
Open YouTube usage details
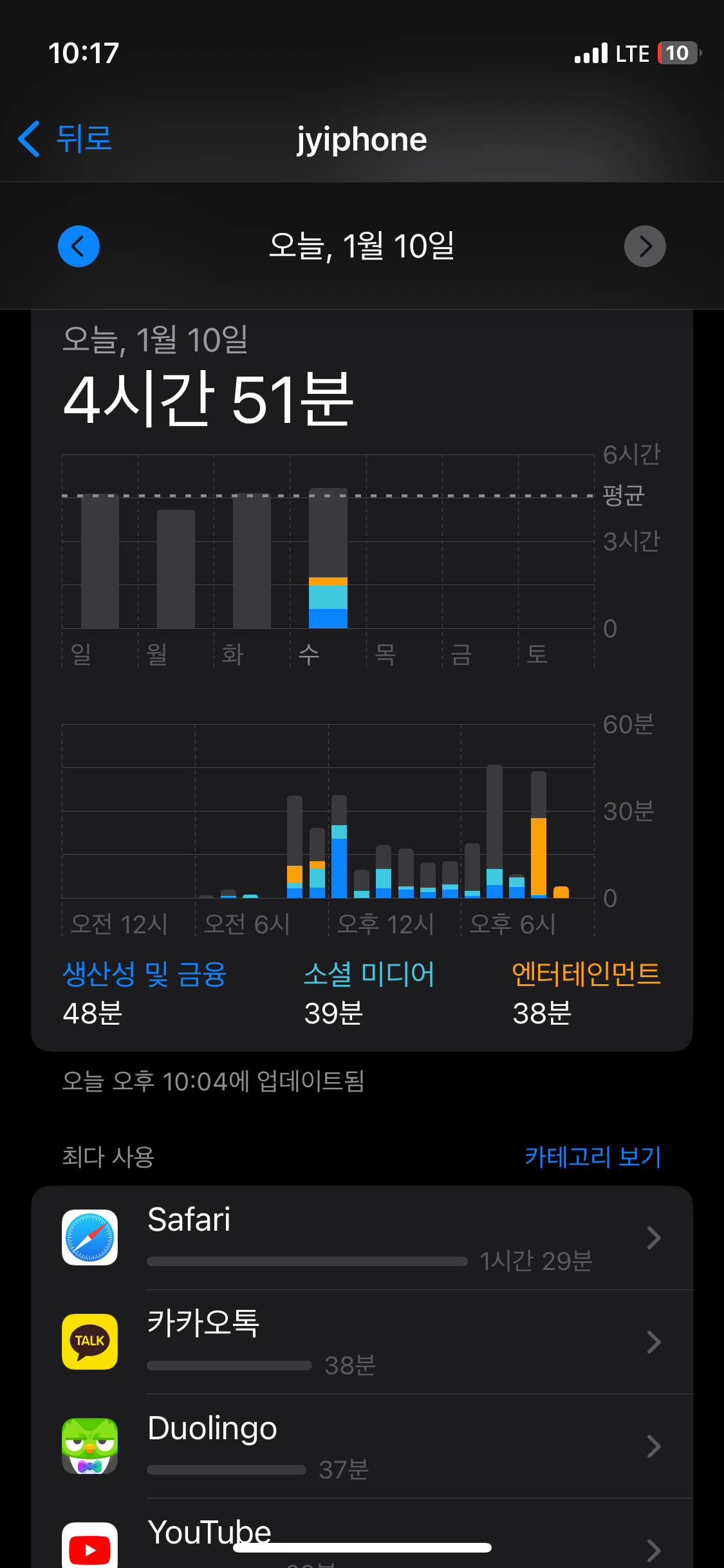click(362, 1534)
